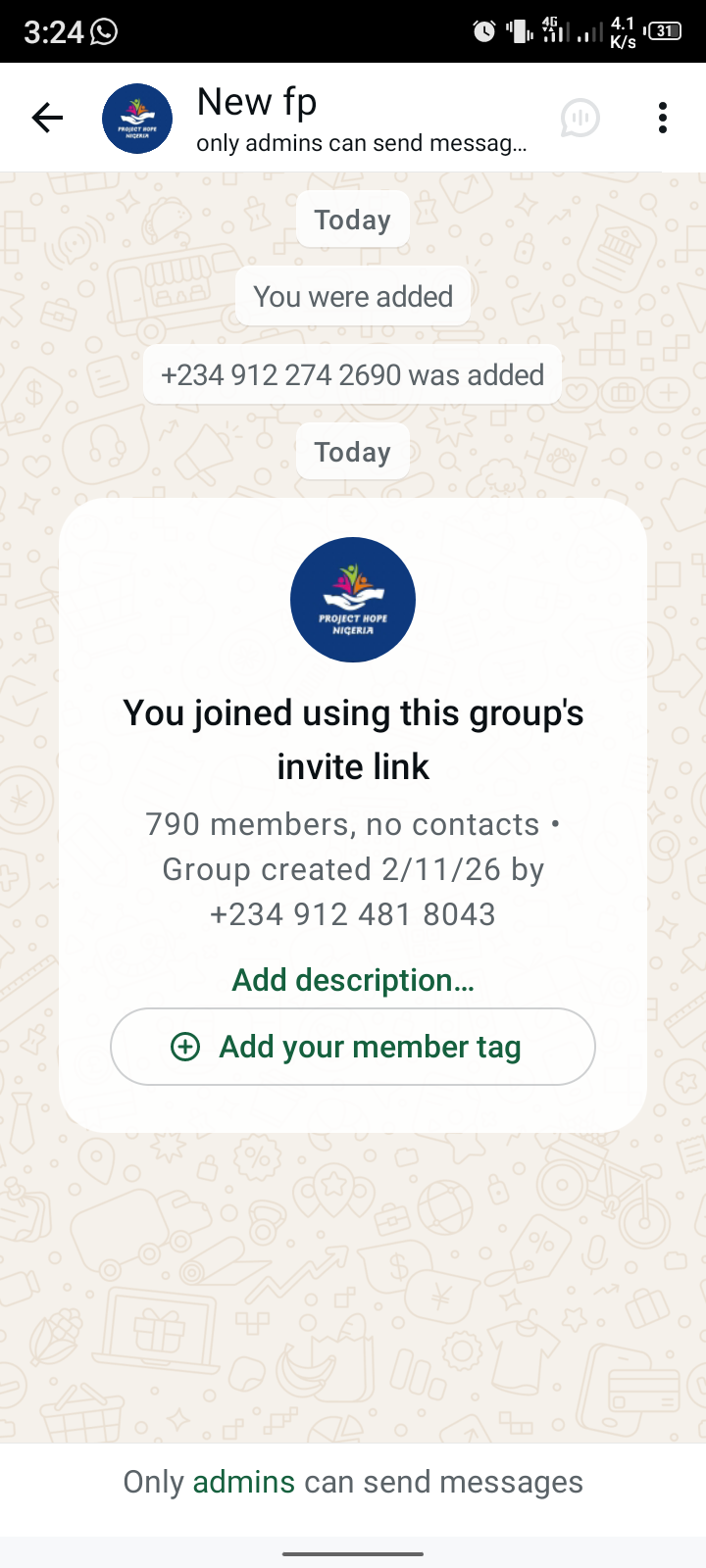The width and height of the screenshot is (706, 1568).
Task: Start a group voice chat
Action: [580, 118]
